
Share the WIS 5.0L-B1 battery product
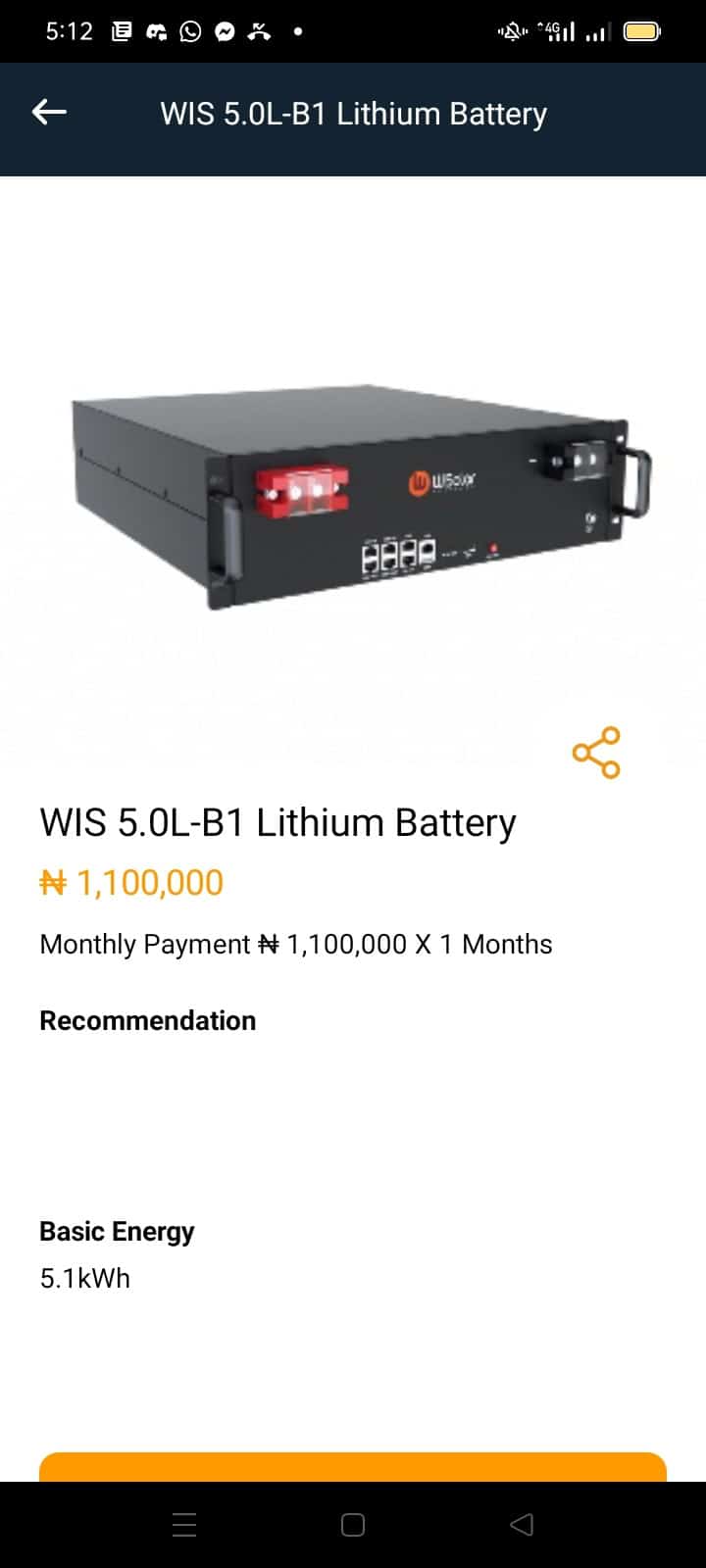[596, 753]
